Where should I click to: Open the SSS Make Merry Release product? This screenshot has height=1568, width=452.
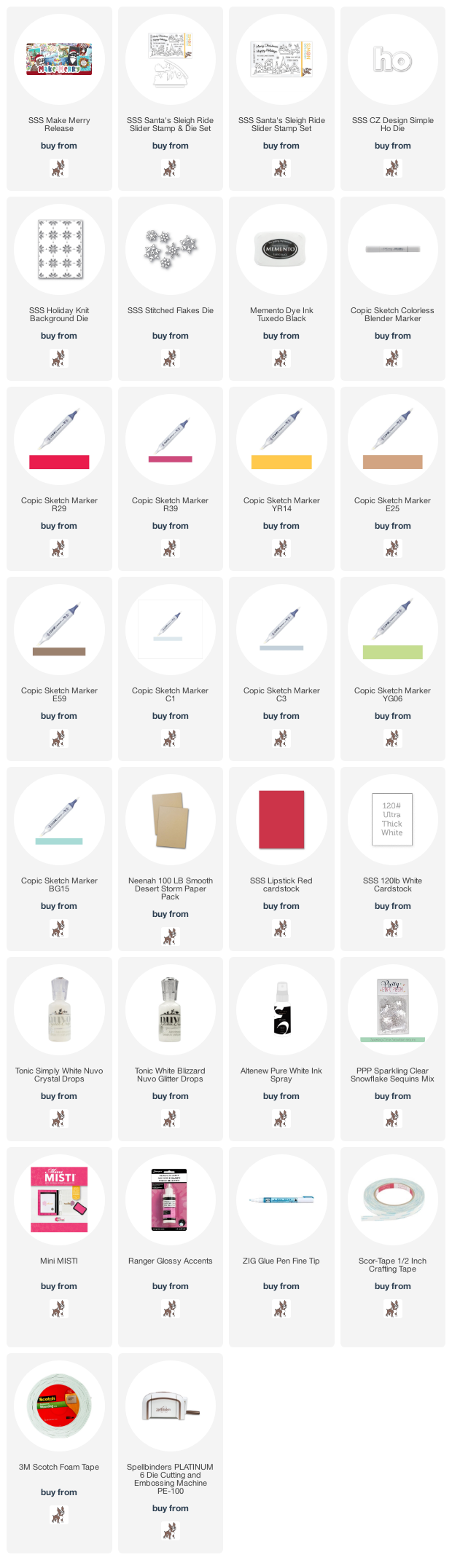(59, 59)
